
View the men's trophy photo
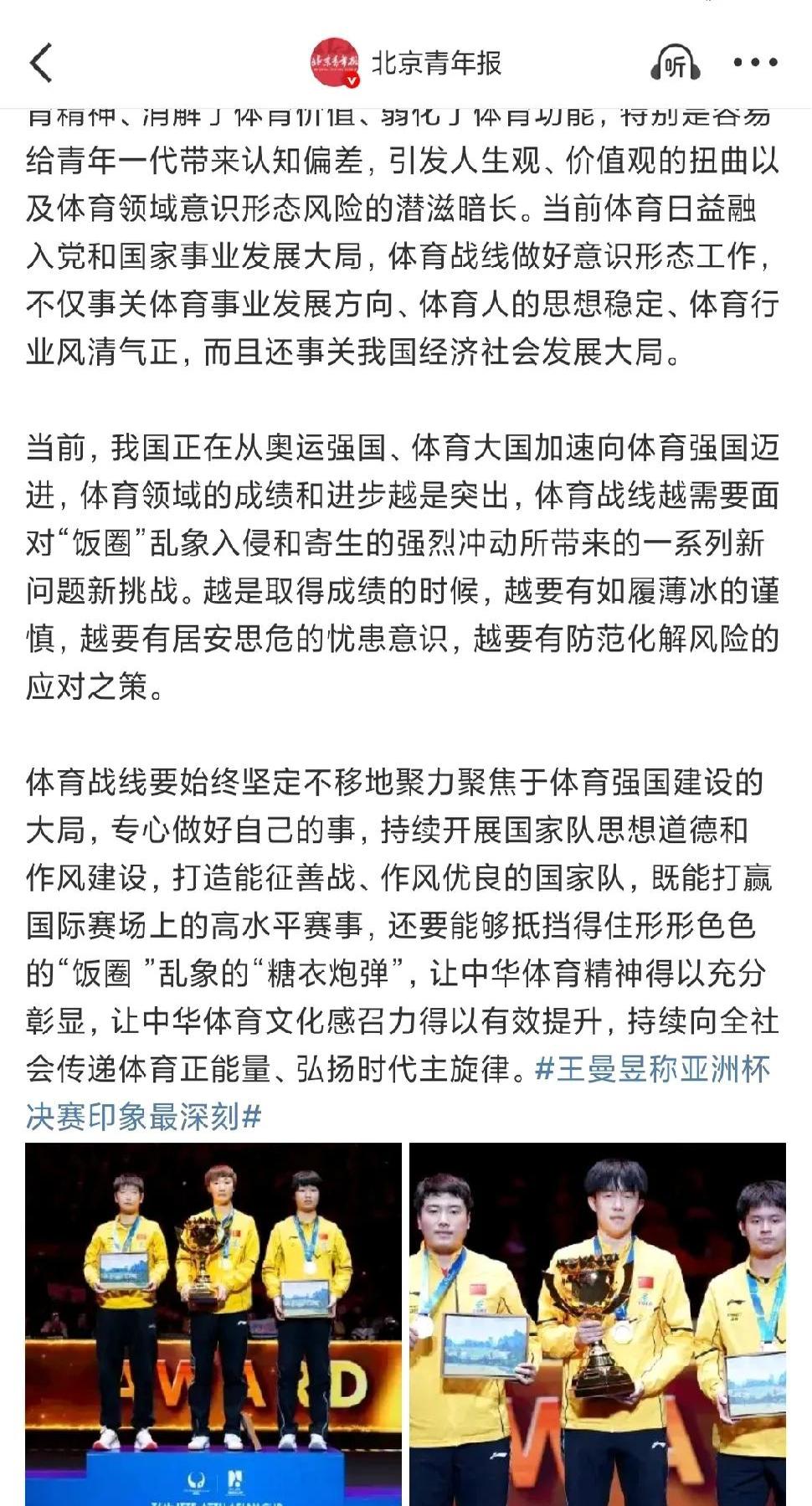[597, 1323]
